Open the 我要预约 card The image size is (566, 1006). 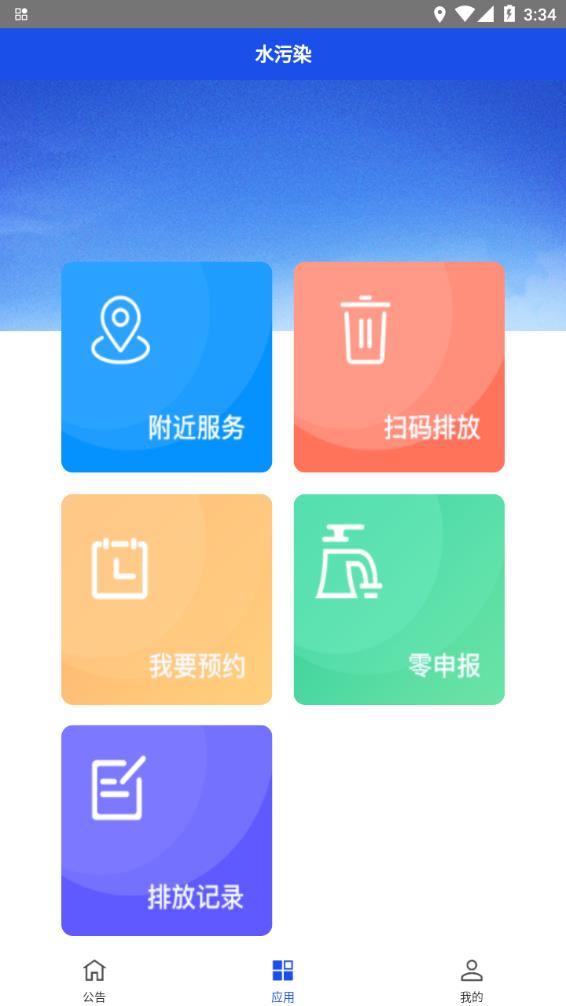[166, 599]
